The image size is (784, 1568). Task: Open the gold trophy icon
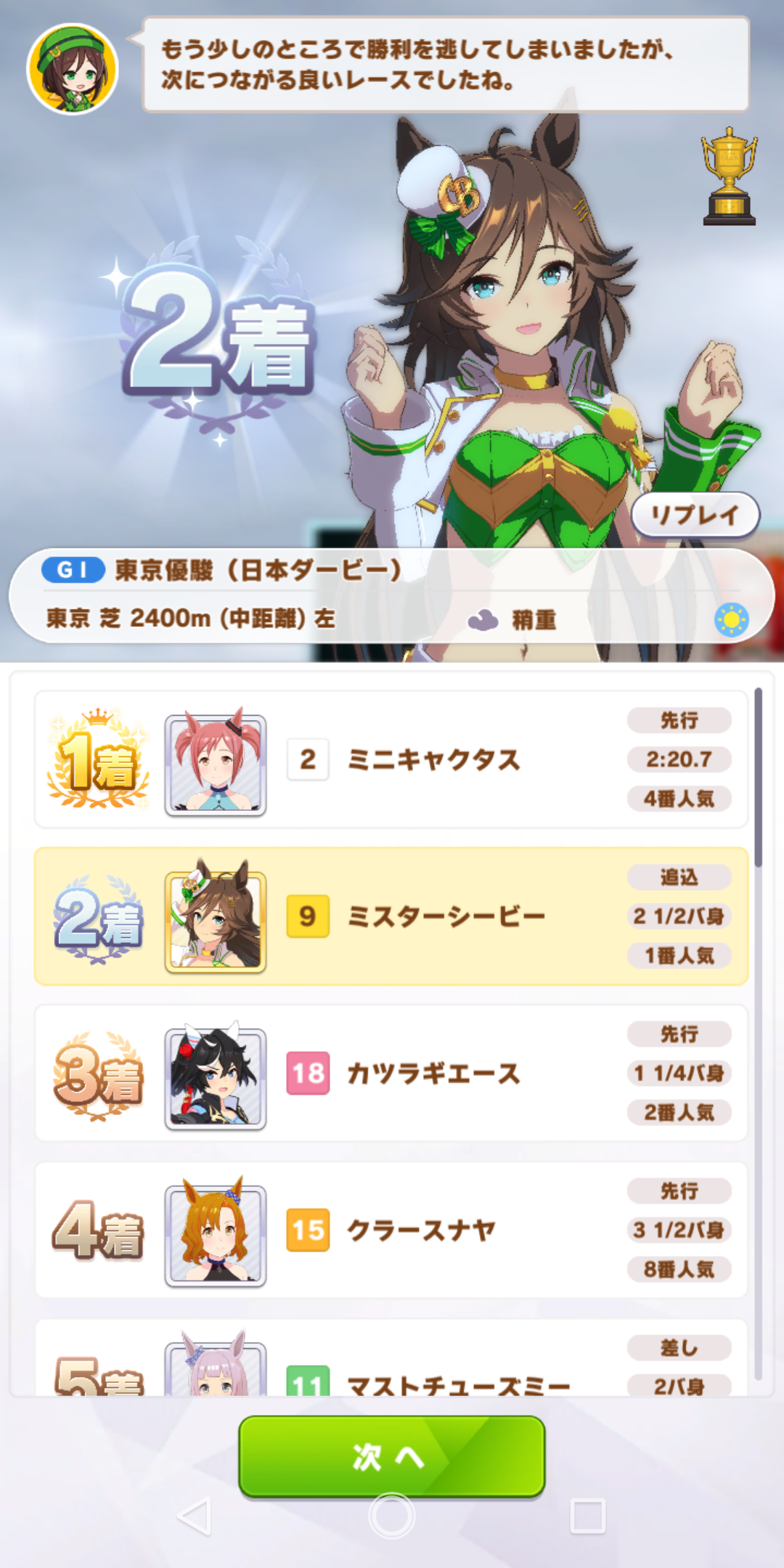[x=729, y=177]
